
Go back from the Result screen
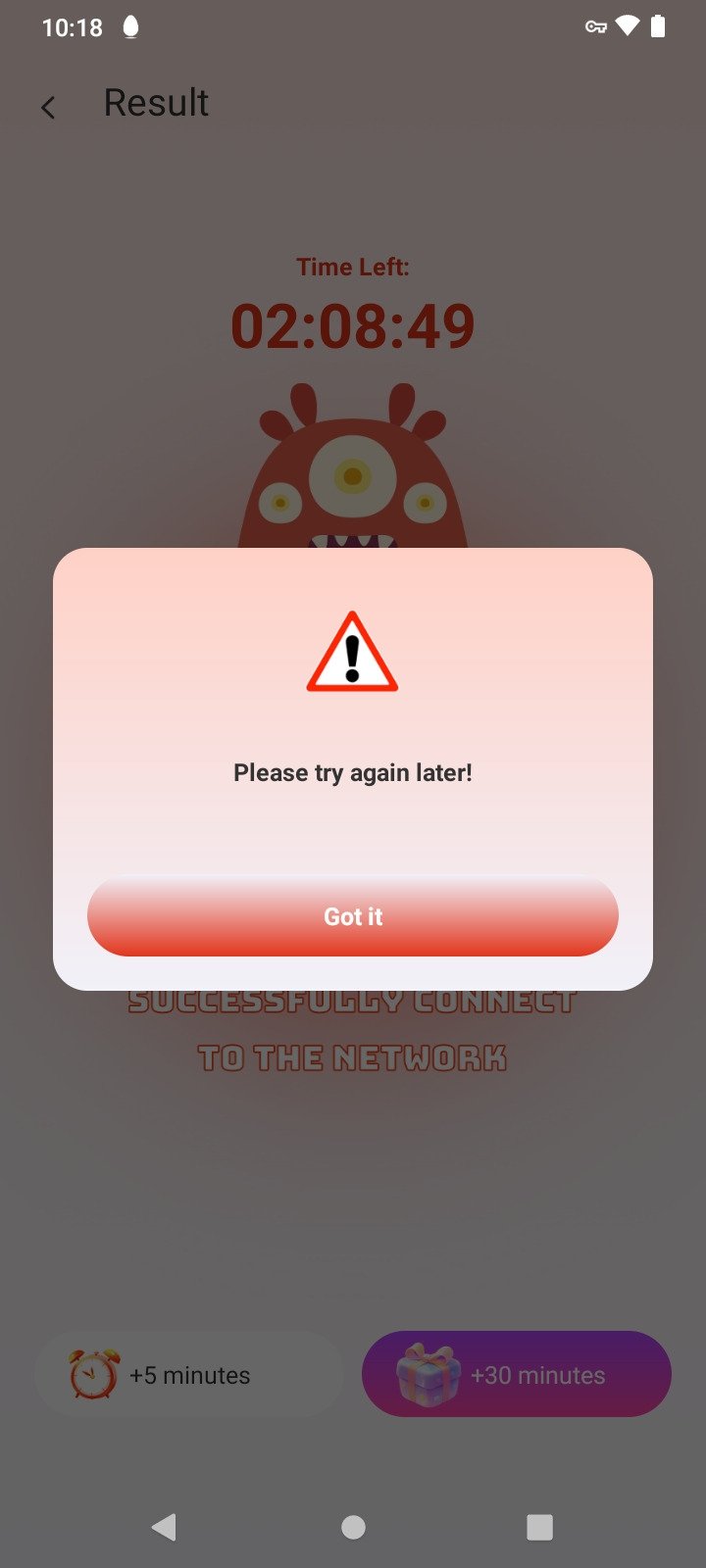[x=48, y=107]
